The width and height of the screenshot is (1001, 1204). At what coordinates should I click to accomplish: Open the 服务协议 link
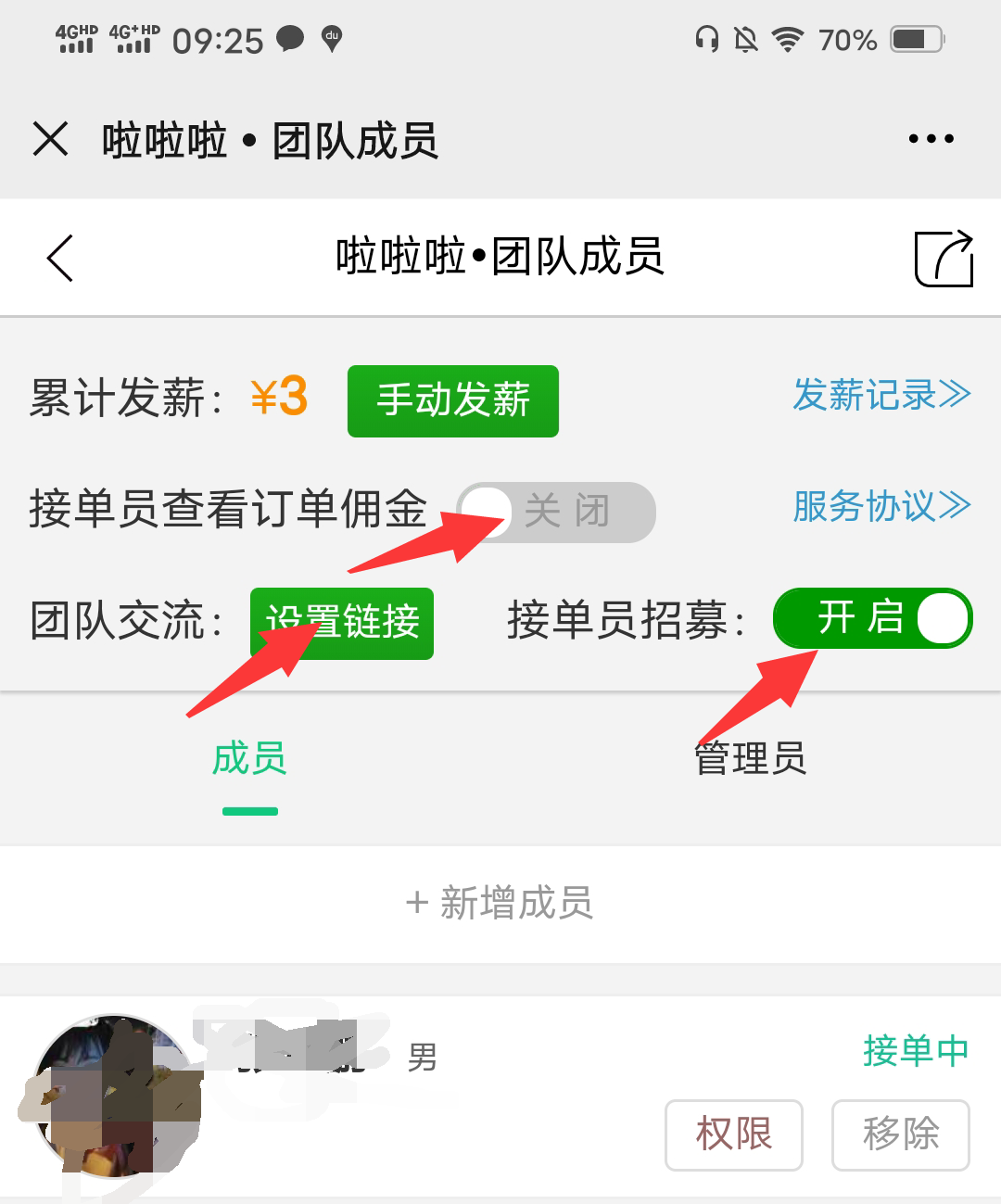(881, 507)
